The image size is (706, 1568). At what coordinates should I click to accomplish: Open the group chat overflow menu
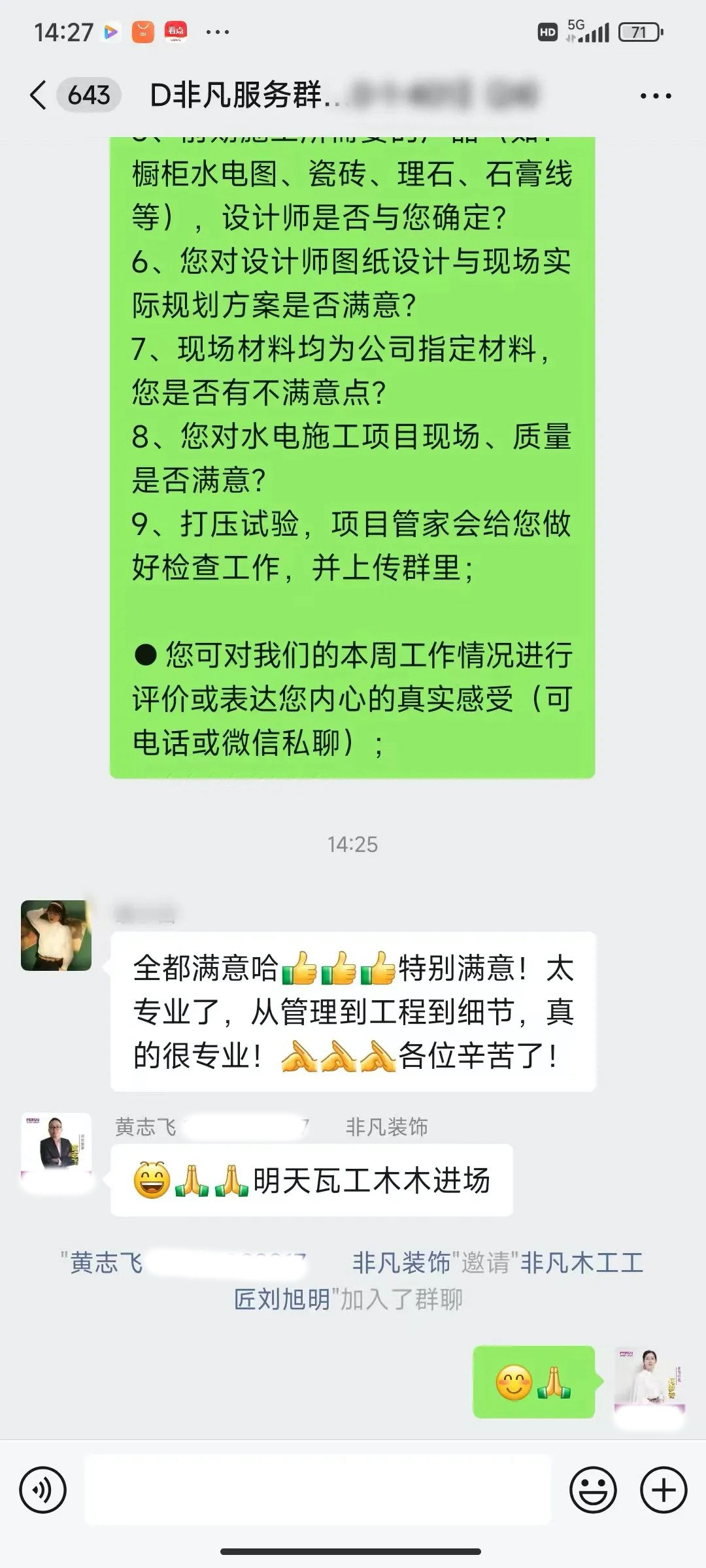coord(655,96)
